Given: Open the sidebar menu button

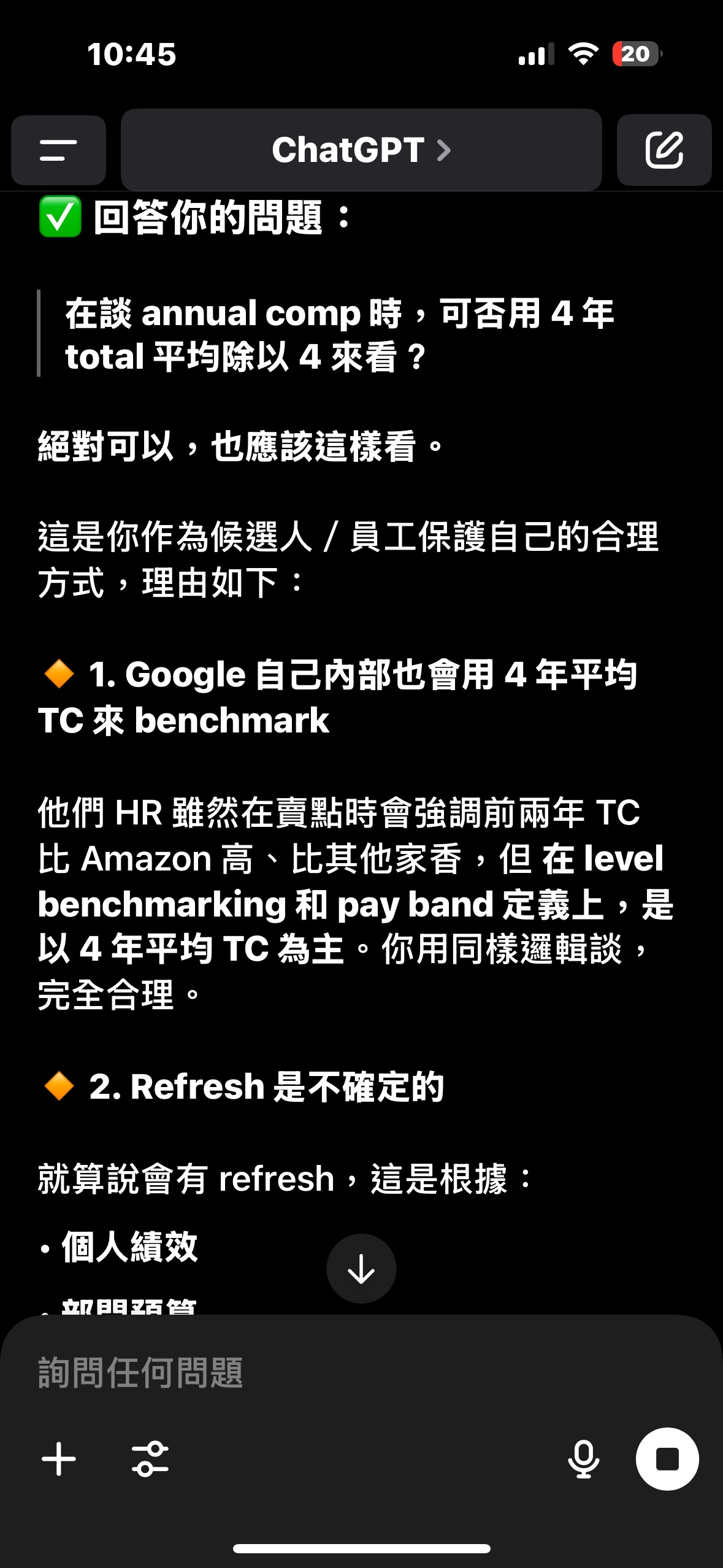Looking at the screenshot, I should coord(58,150).
